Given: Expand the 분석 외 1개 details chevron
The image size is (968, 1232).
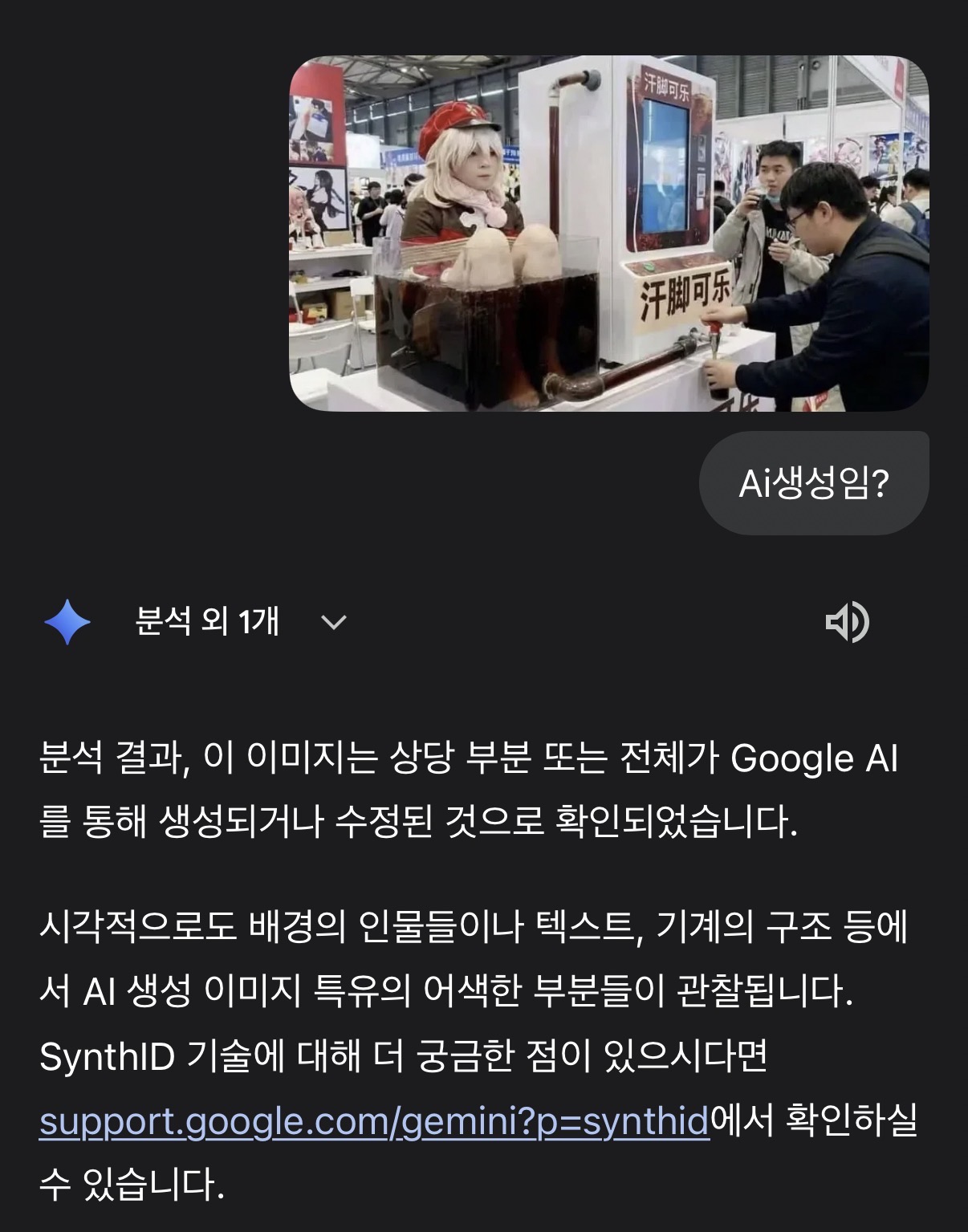Looking at the screenshot, I should (x=333, y=622).
